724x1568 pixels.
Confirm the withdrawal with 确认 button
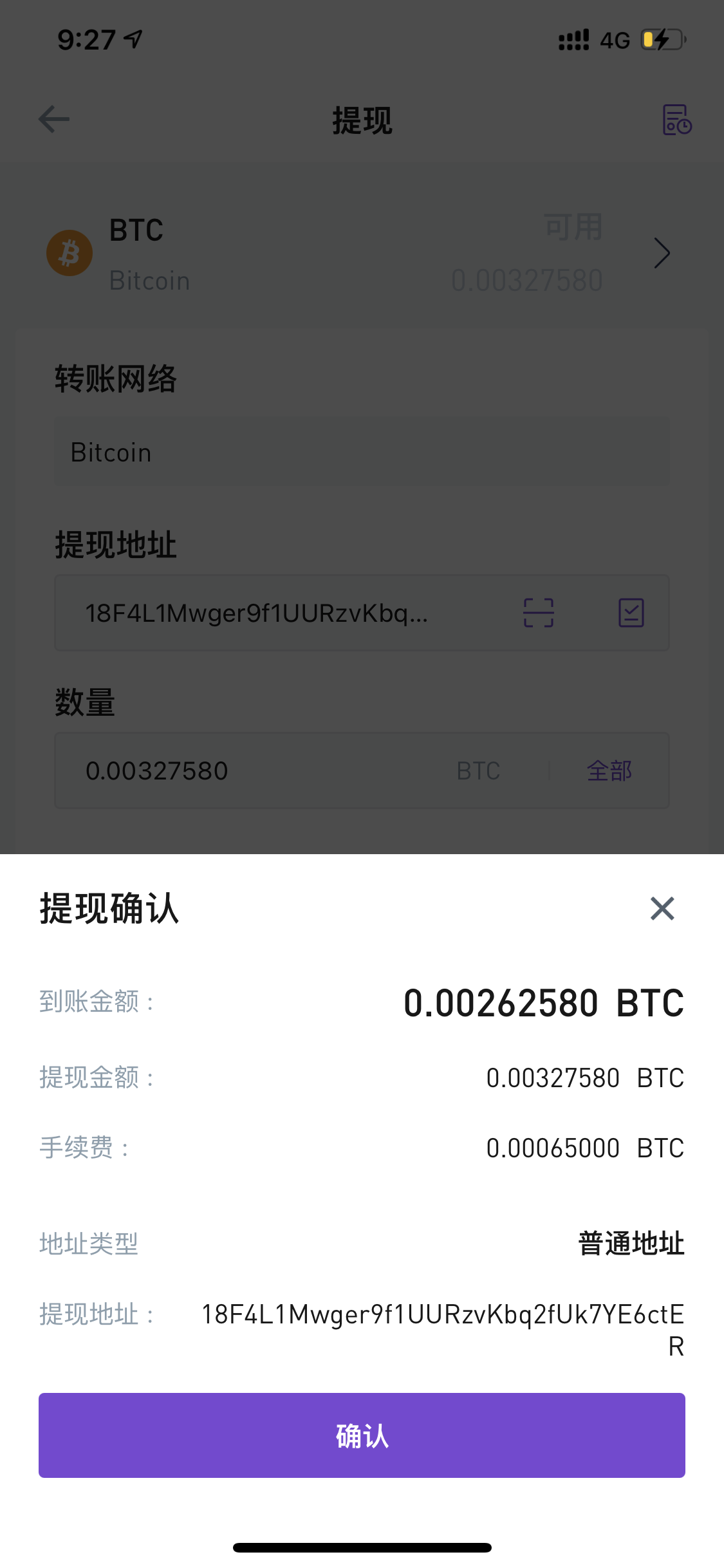362,1435
